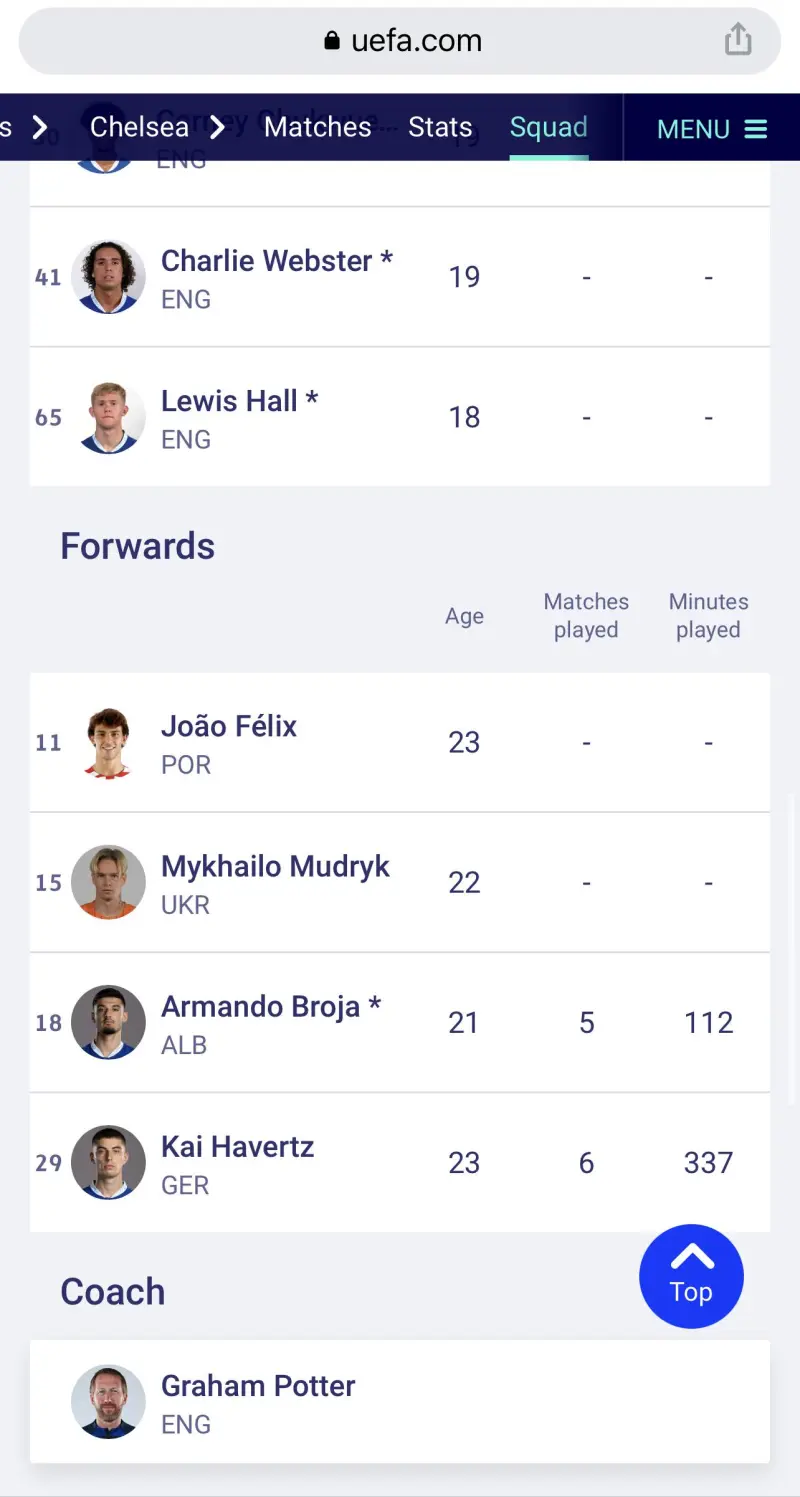This screenshot has width=800, height=1497.
Task: Open Charlie Webster's player profile
Action: click(400, 277)
